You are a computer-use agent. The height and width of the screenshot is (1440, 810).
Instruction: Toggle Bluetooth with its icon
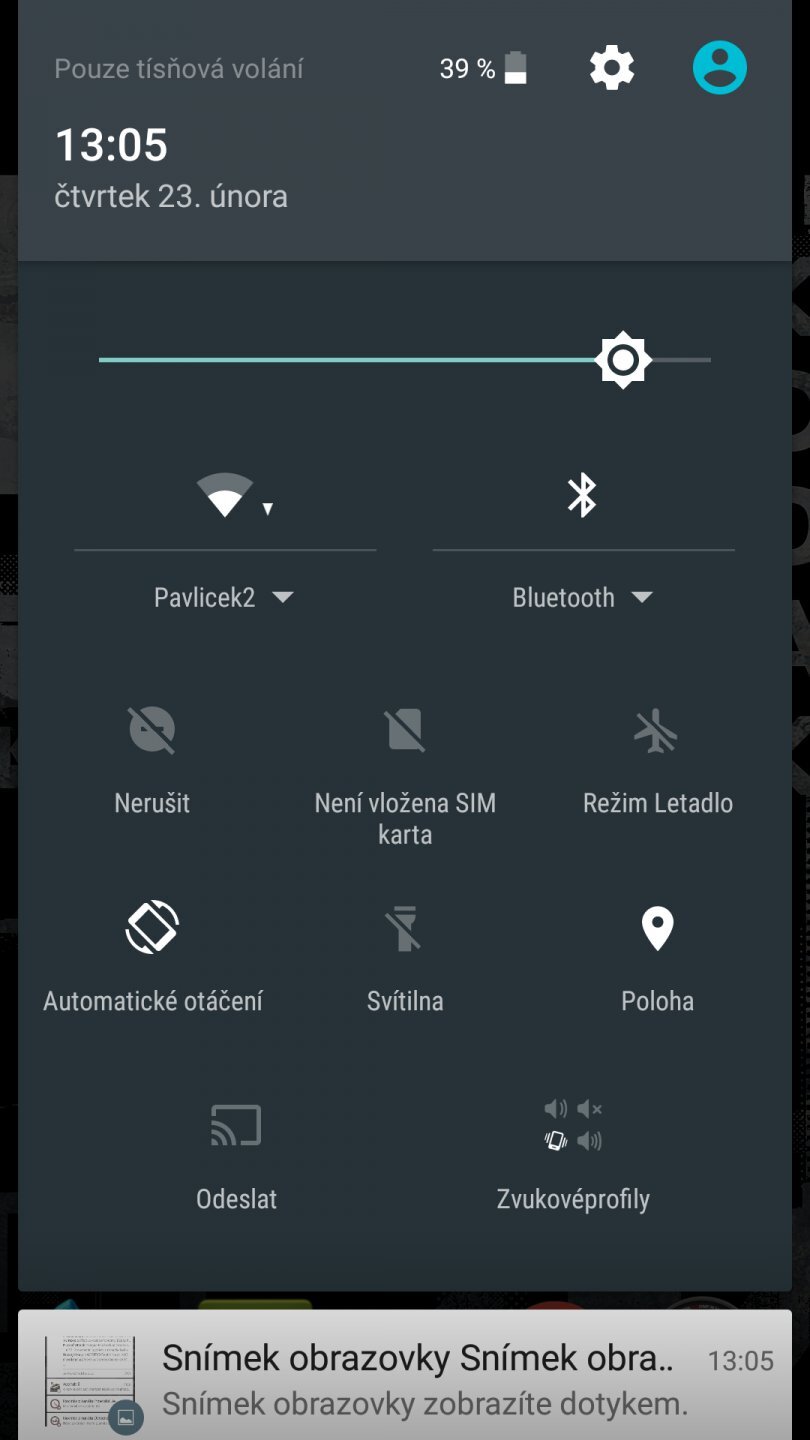click(x=582, y=495)
